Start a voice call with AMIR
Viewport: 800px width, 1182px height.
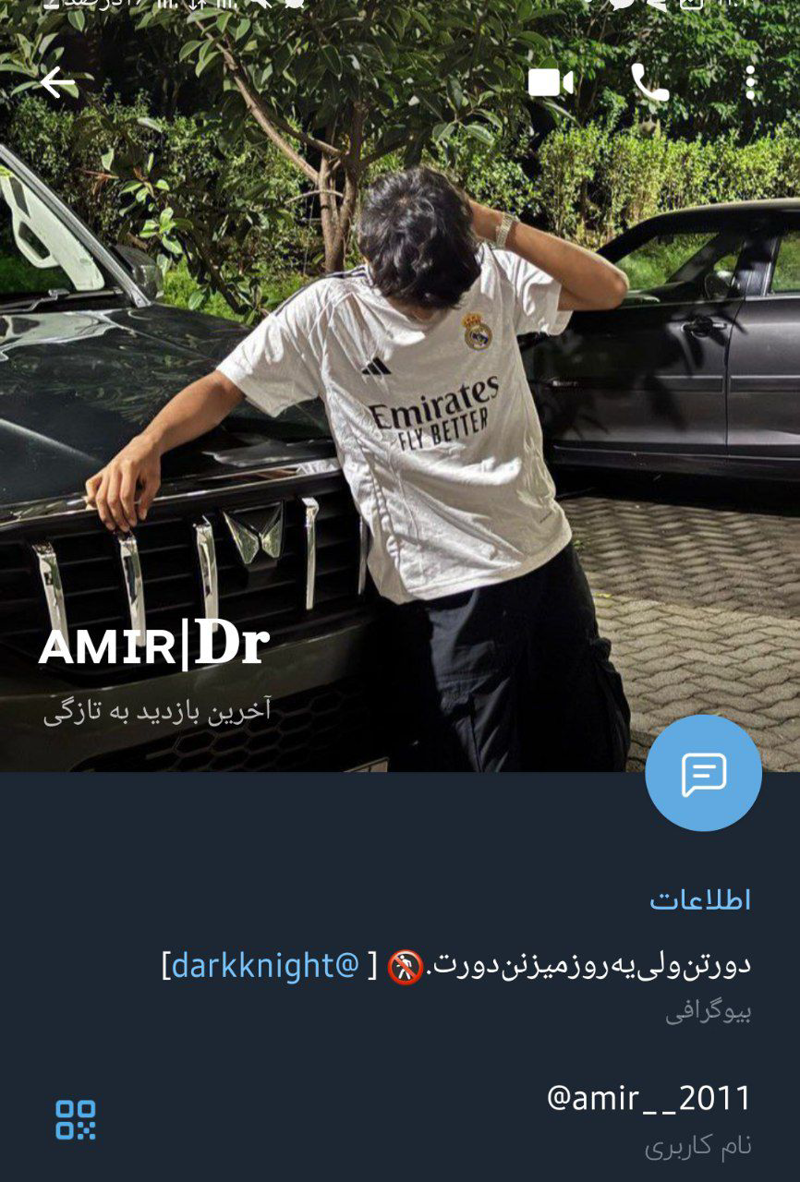649,83
